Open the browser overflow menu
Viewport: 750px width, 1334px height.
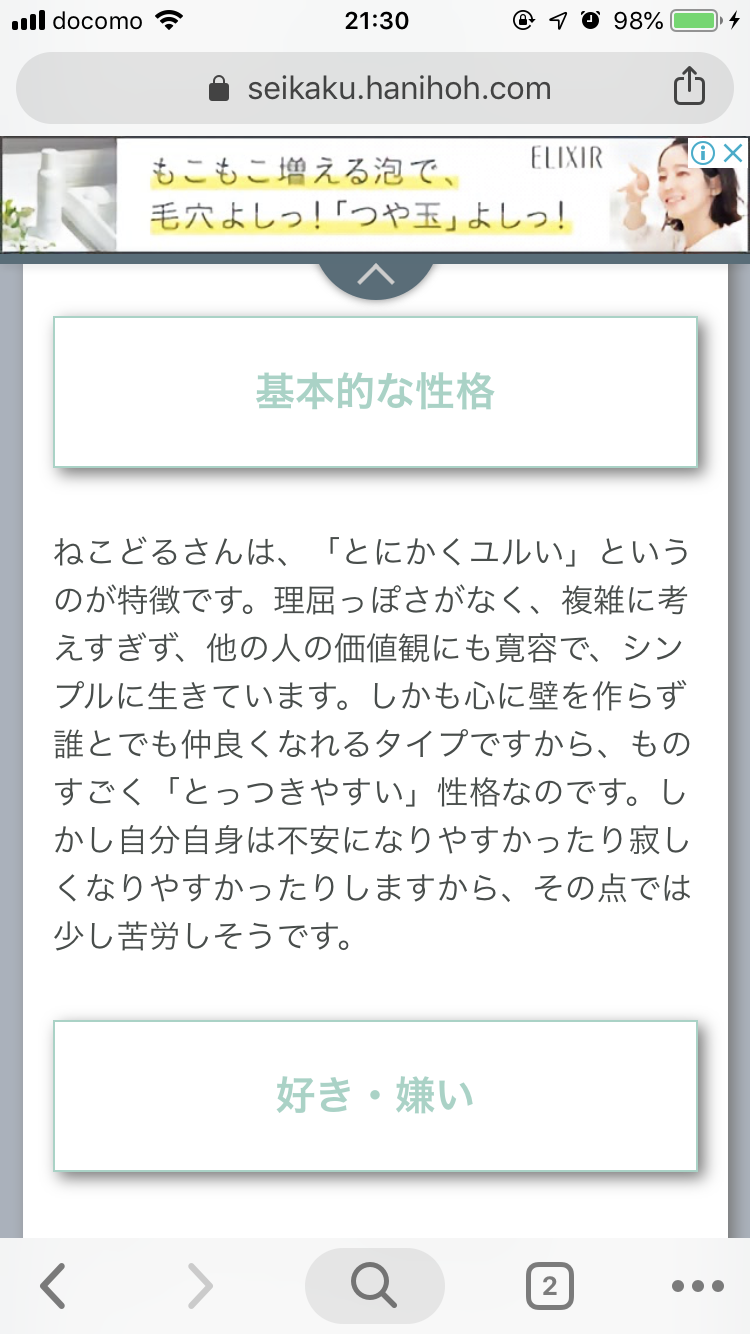pos(698,1286)
